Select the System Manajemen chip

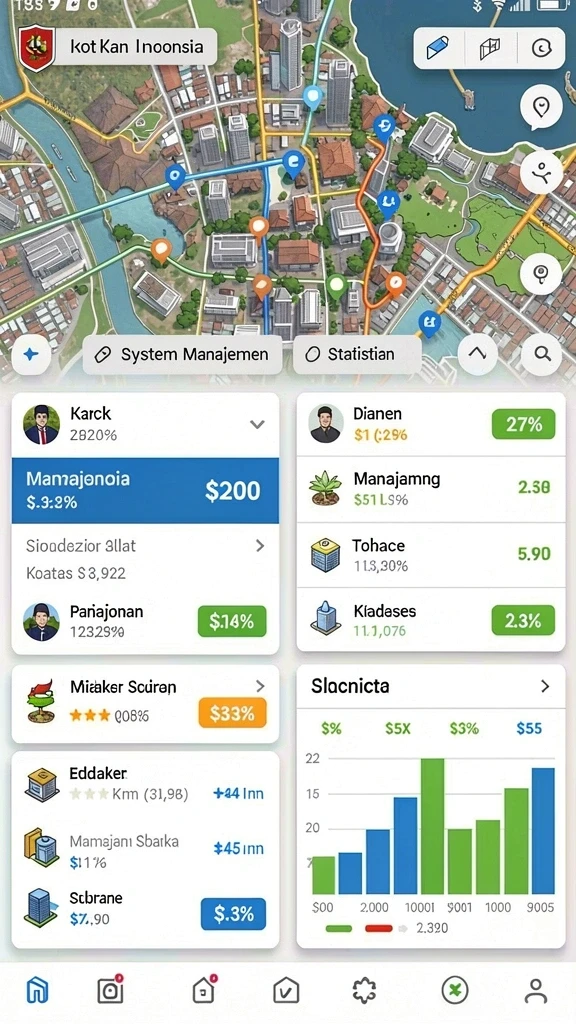point(182,355)
